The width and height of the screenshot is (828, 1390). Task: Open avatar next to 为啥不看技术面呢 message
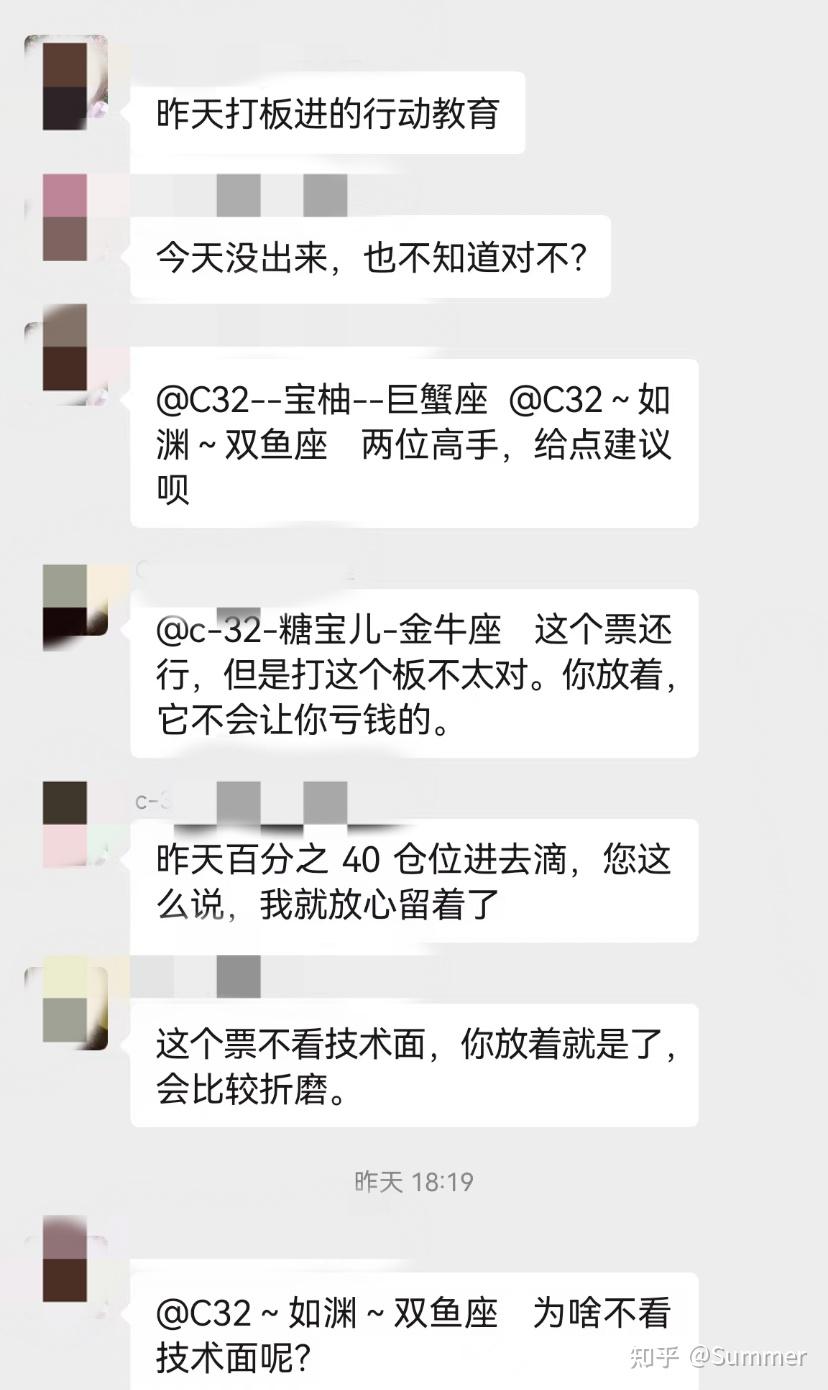65,1259
